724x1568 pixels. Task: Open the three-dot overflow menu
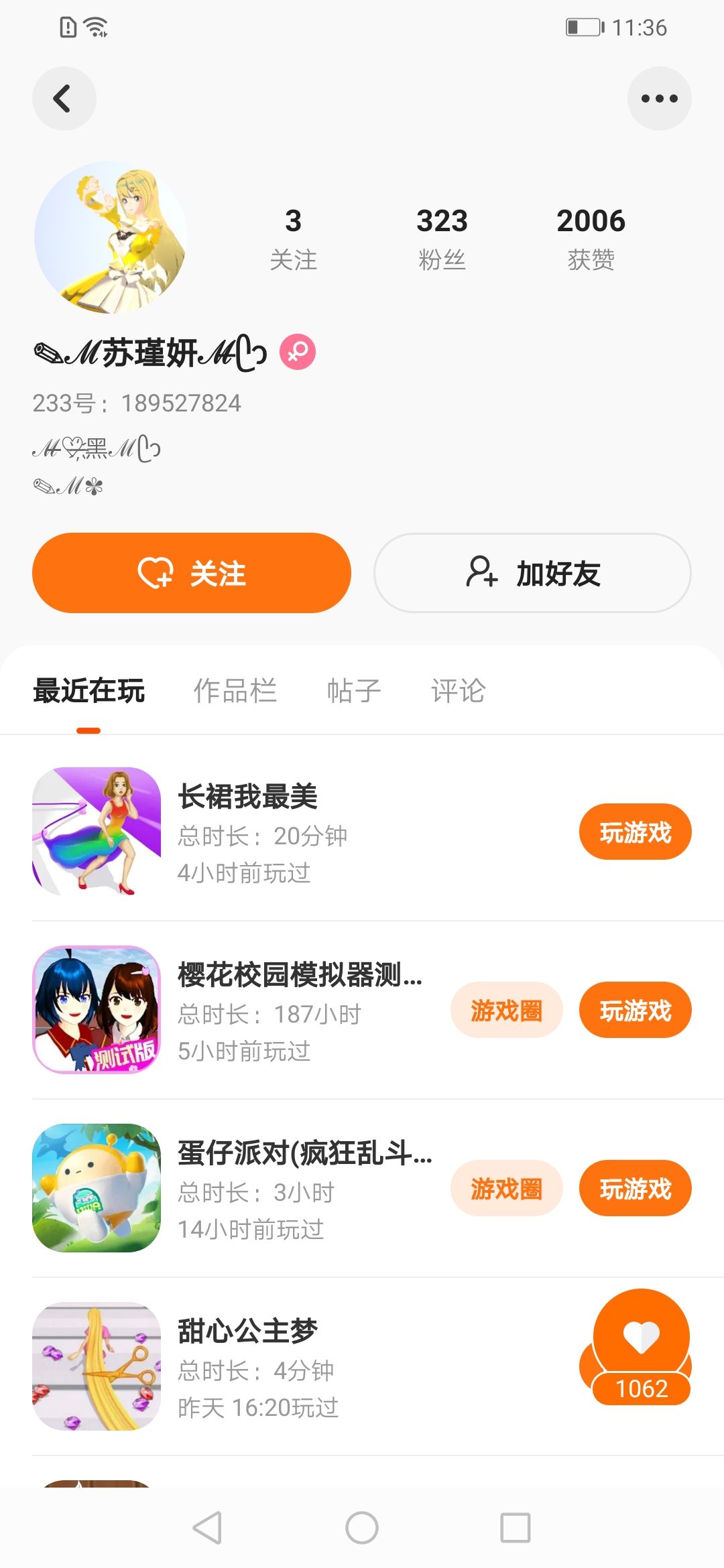(x=659, y=99)
